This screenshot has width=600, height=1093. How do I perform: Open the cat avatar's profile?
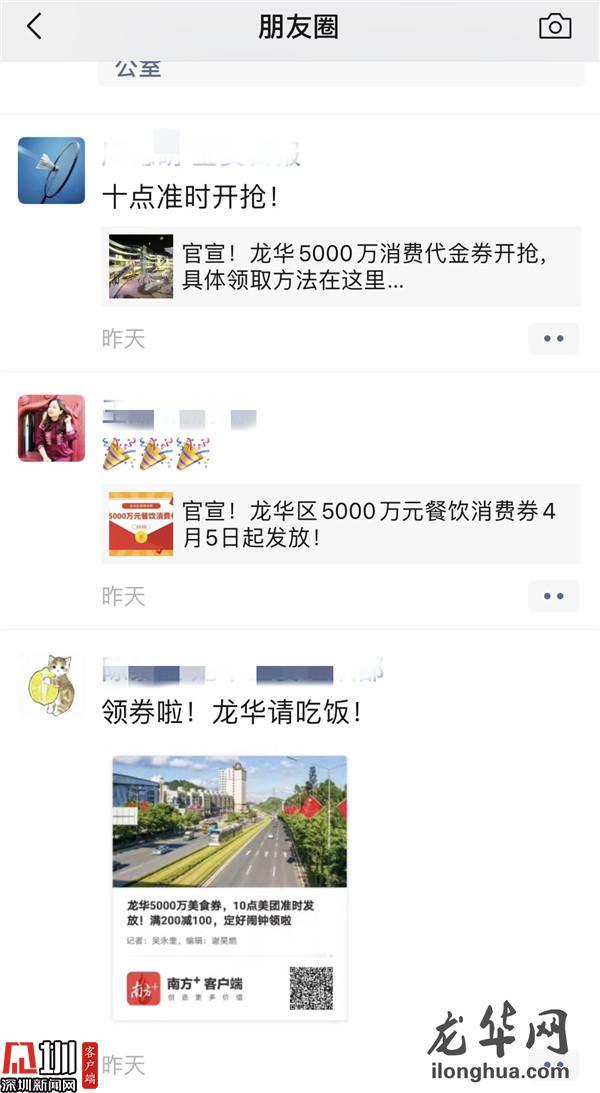pyautogui.click(x=51, y=686)
